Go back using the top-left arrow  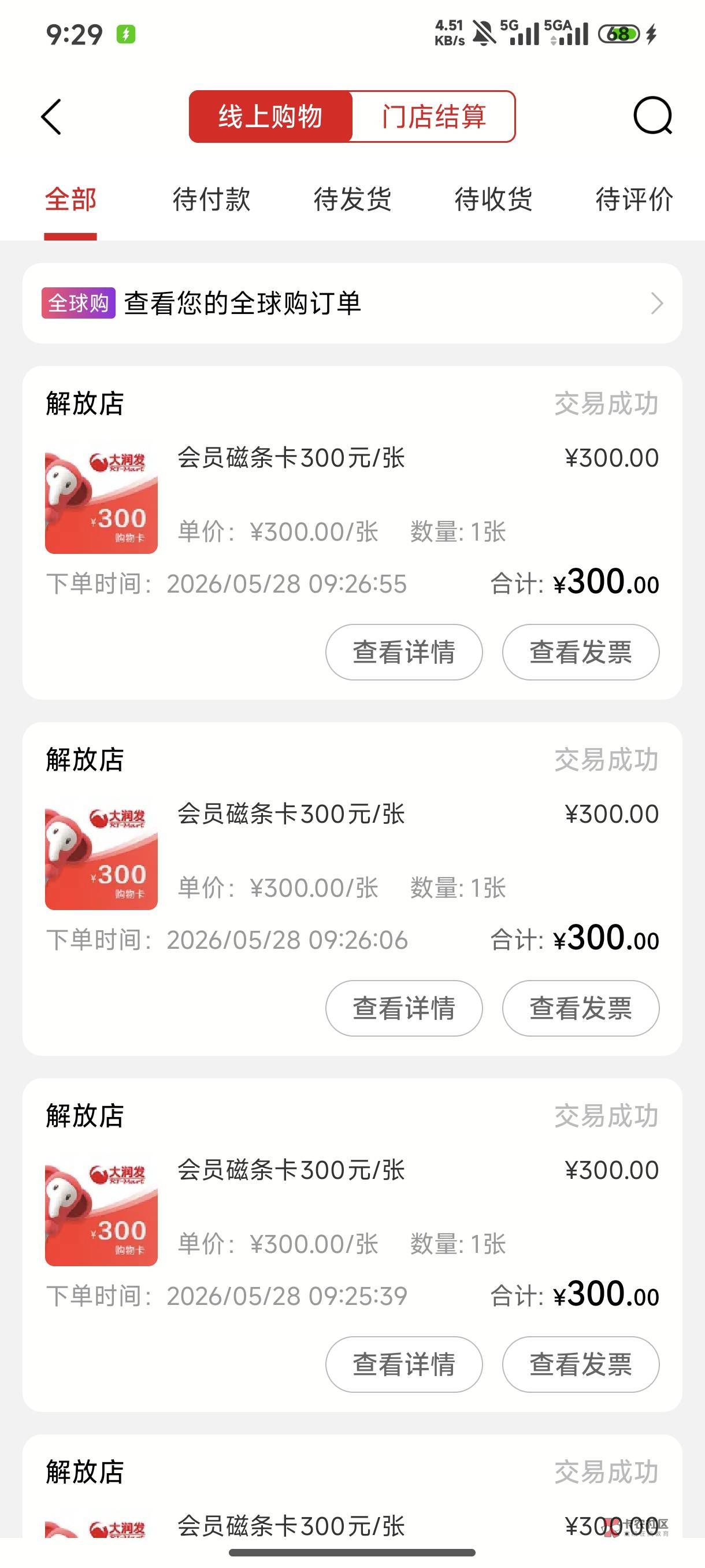click(x=51, y=116)
